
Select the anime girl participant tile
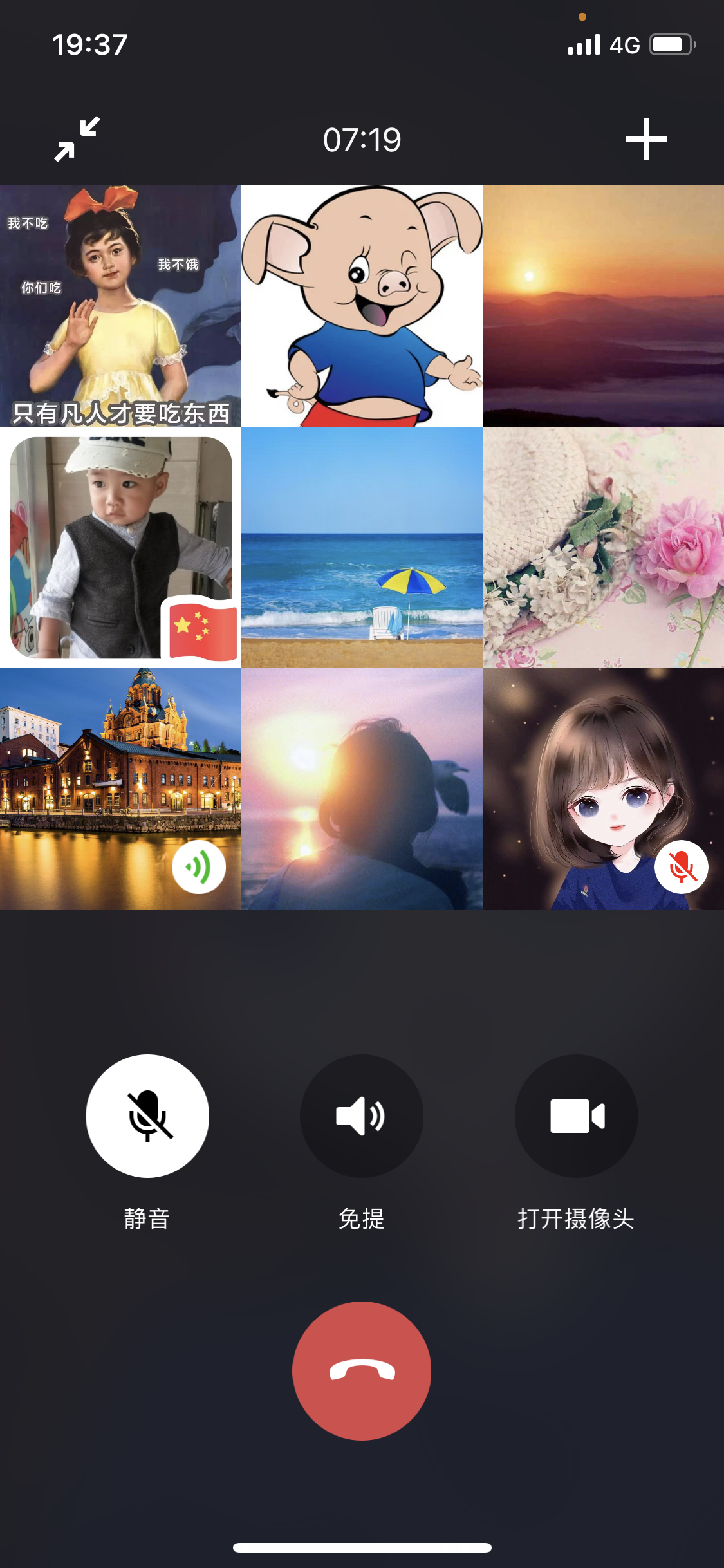[603, 789]
